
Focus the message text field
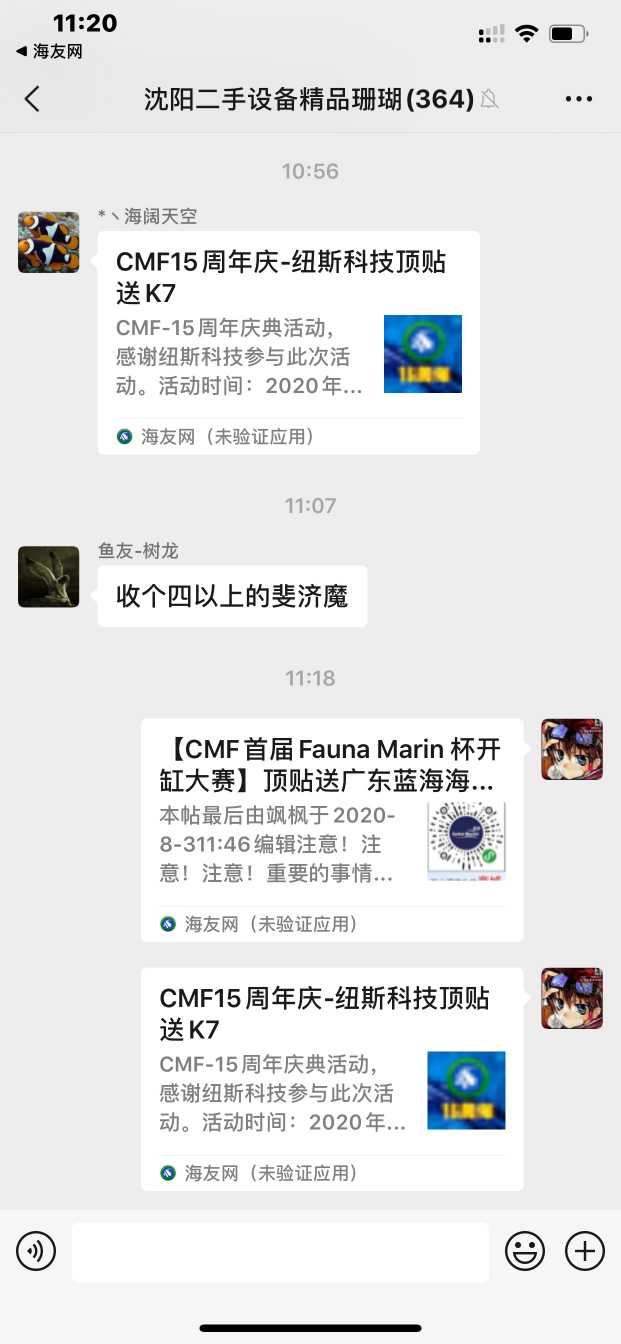click(x=280, y=1251)
